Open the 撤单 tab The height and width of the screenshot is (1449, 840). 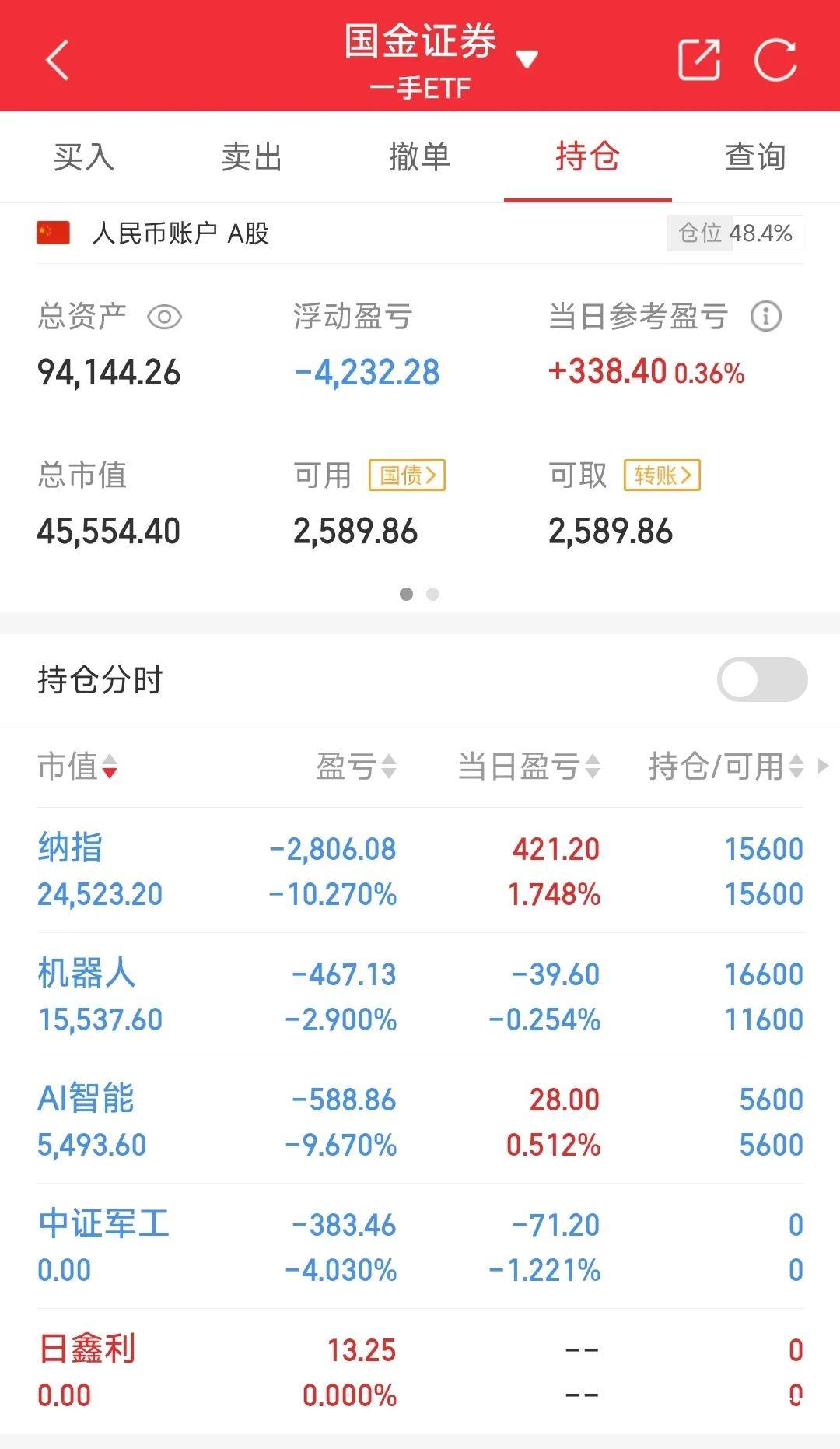(420, 157)
